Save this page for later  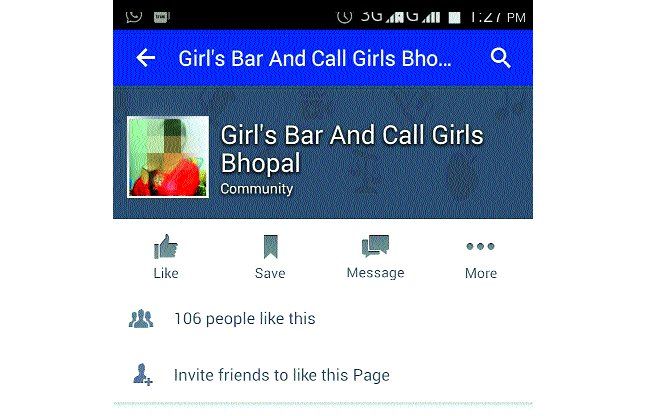(x=269, y=256)
